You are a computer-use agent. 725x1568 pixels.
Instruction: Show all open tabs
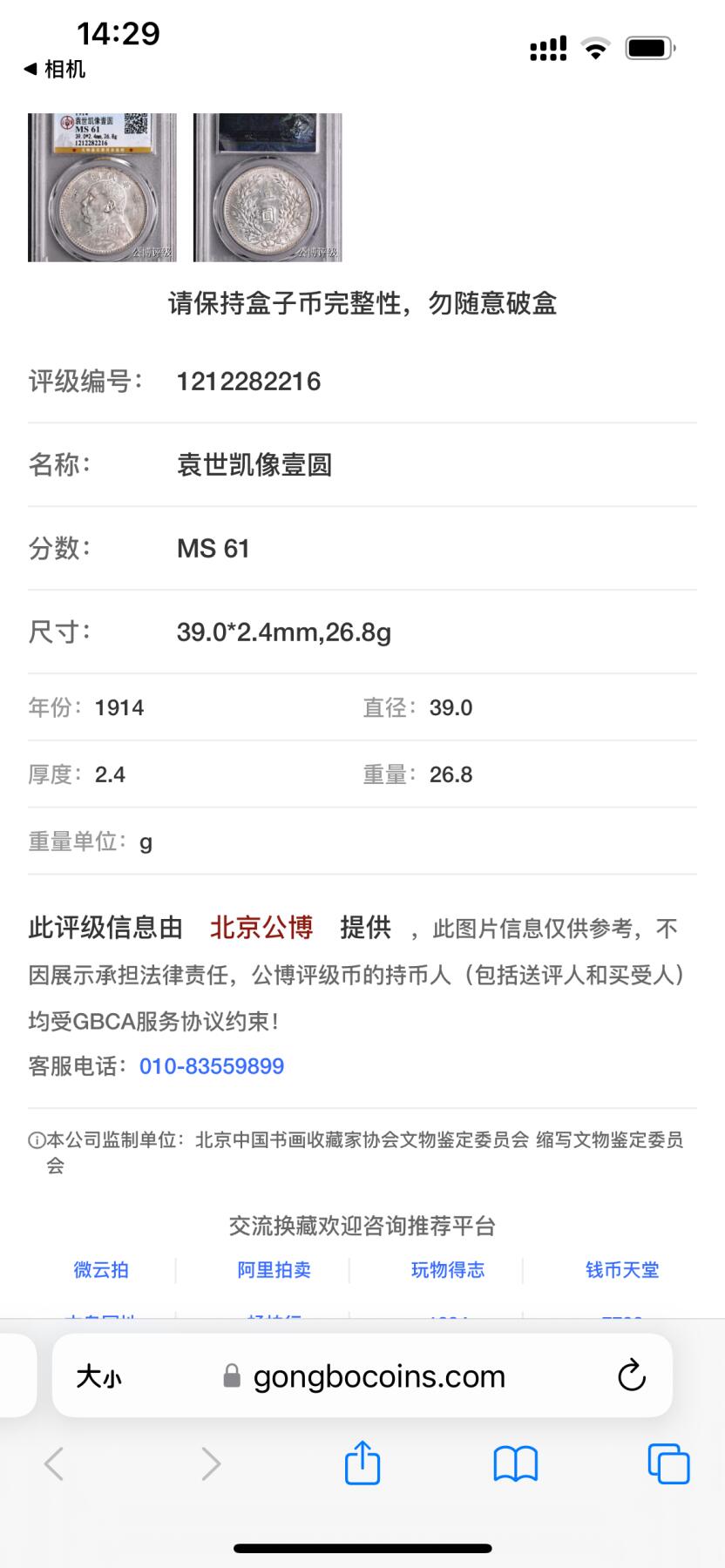click(668, 1463)
